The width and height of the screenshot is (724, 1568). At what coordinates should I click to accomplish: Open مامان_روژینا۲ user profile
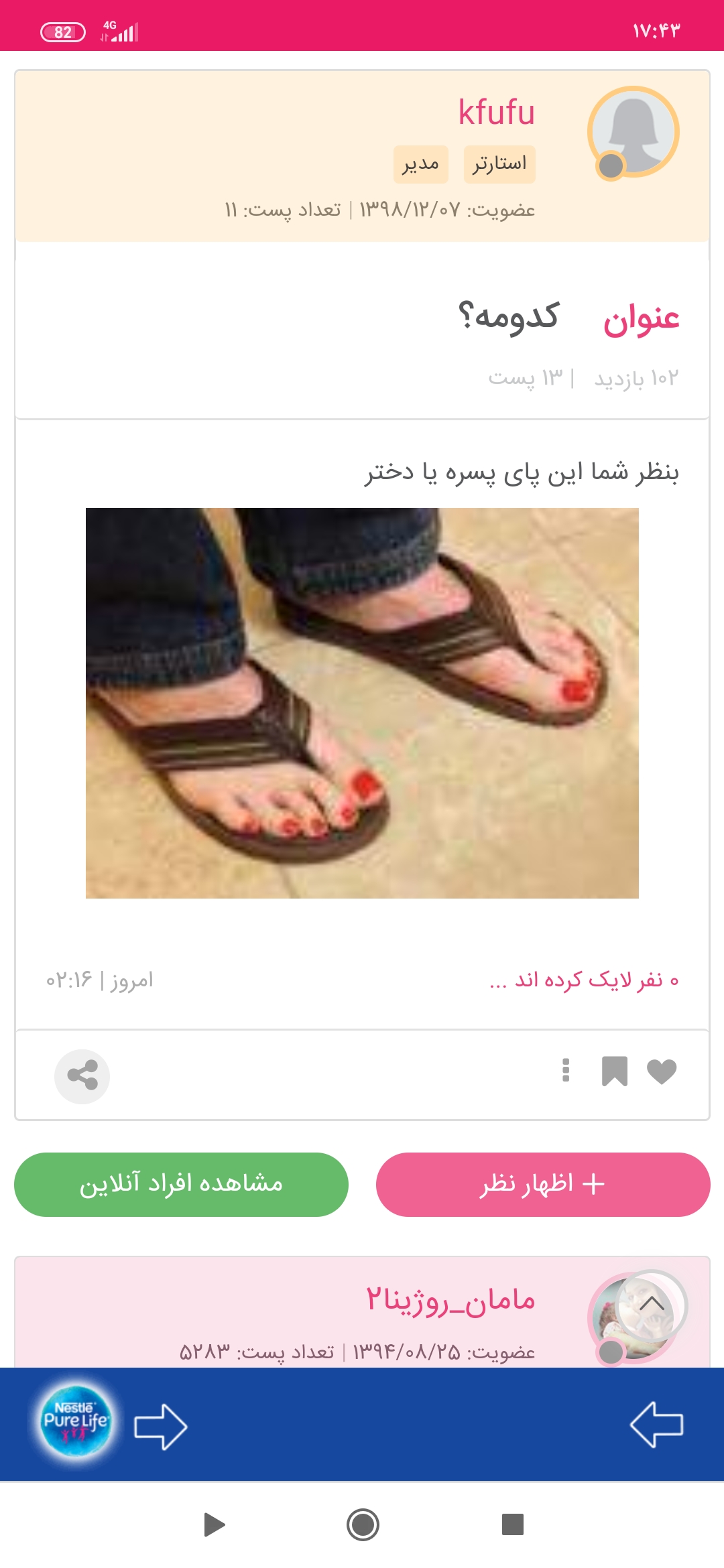(x=450, y=1300)
